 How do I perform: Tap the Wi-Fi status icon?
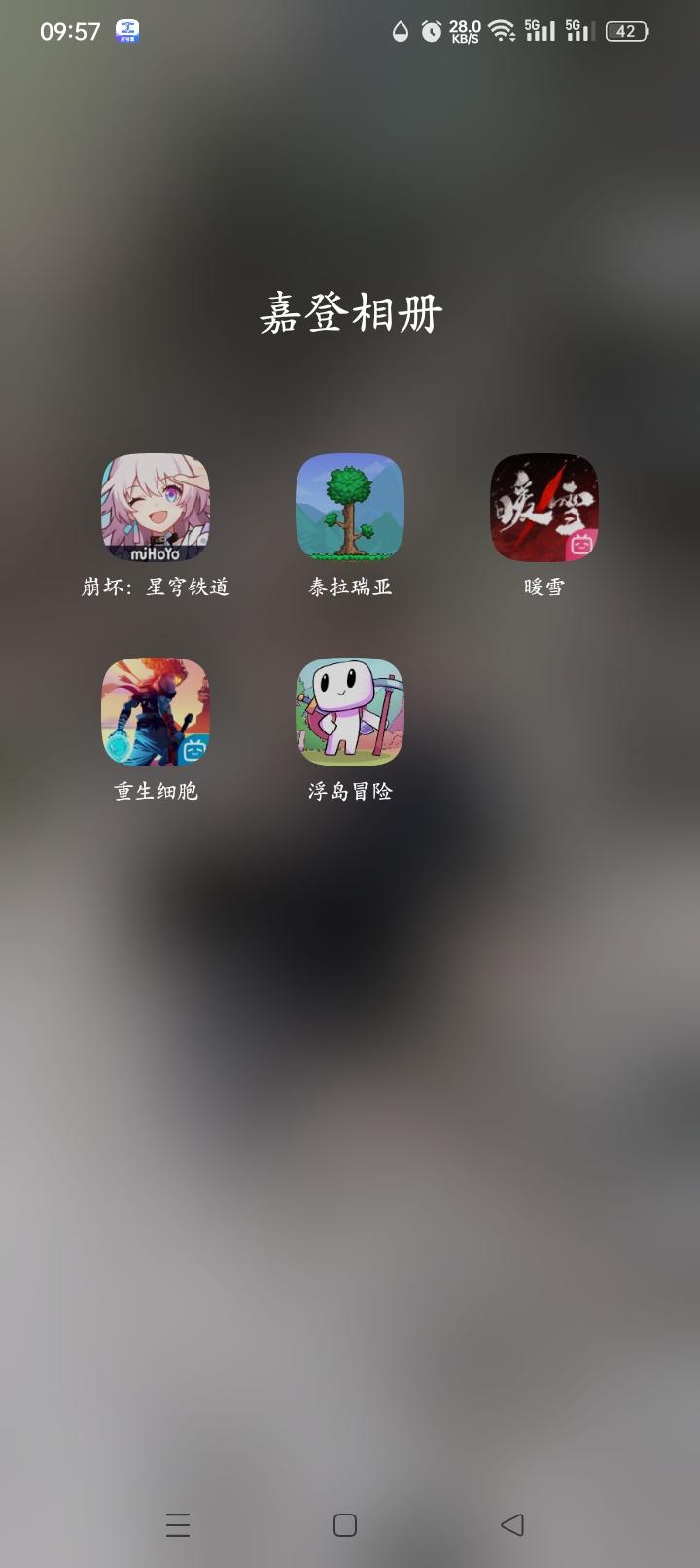pyautogui.click(x=502, y=30)
